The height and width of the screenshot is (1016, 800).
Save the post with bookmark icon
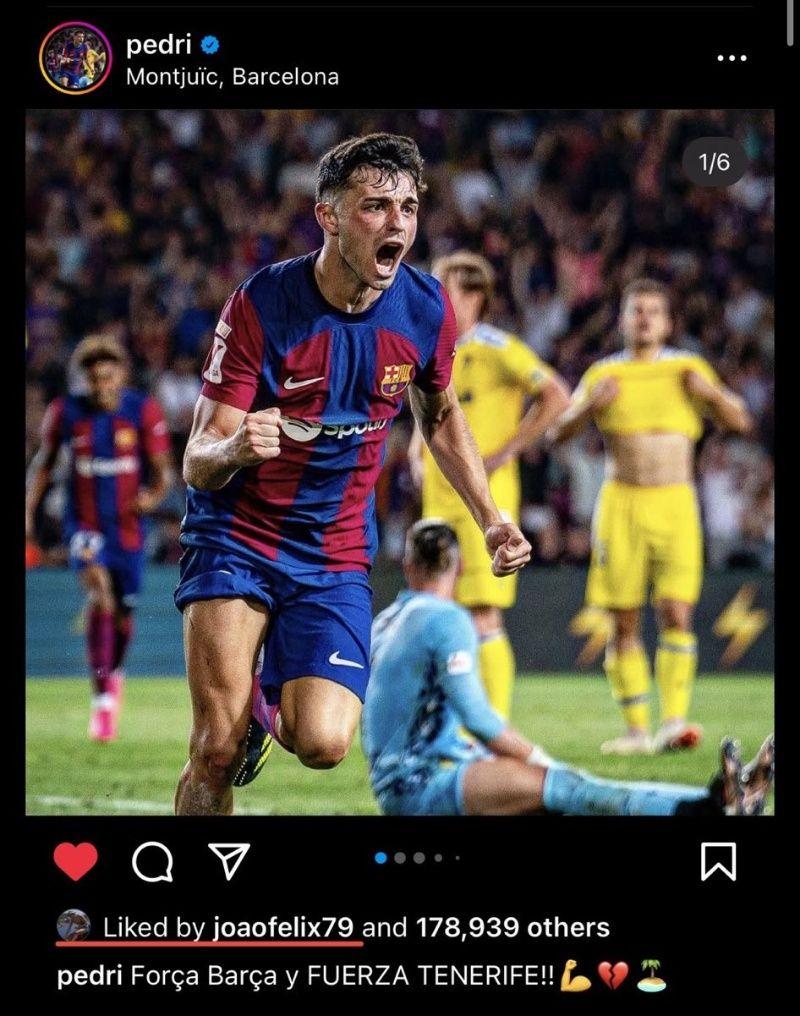(x=718, y=861)
